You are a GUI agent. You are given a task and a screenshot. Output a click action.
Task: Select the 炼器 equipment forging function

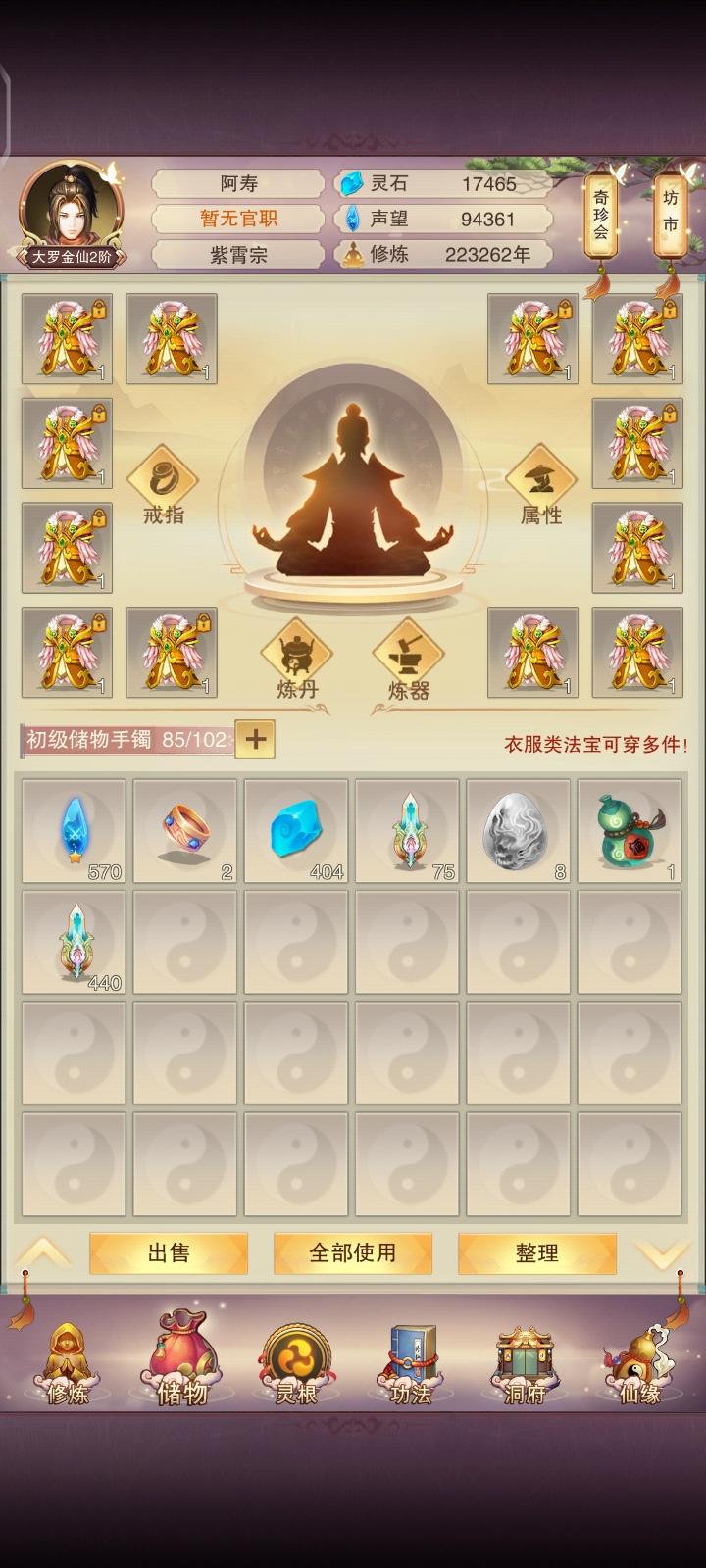pyautogui.click(x=409, y=652)
